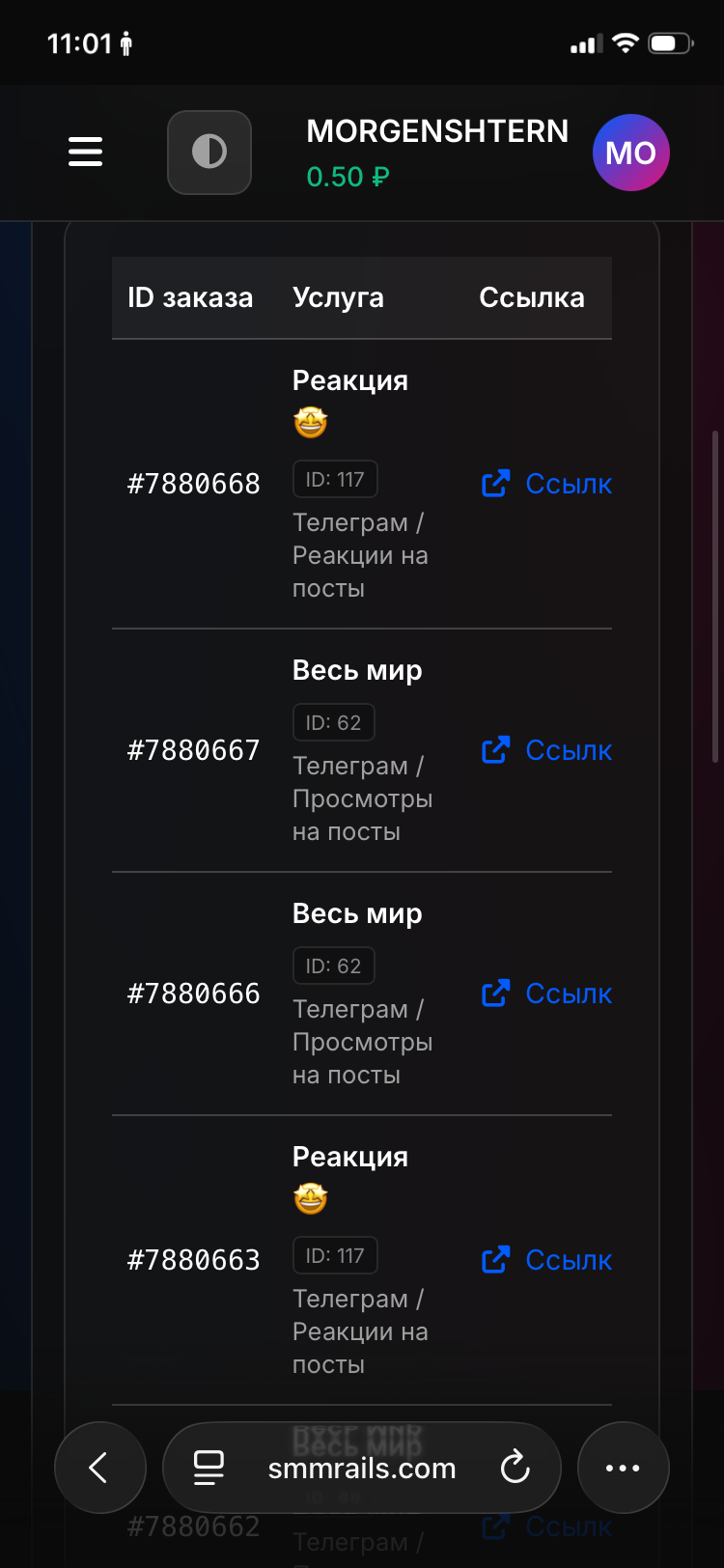Visit the link for order #7880663
724x1568 pixels.
tap(547, 1260)
